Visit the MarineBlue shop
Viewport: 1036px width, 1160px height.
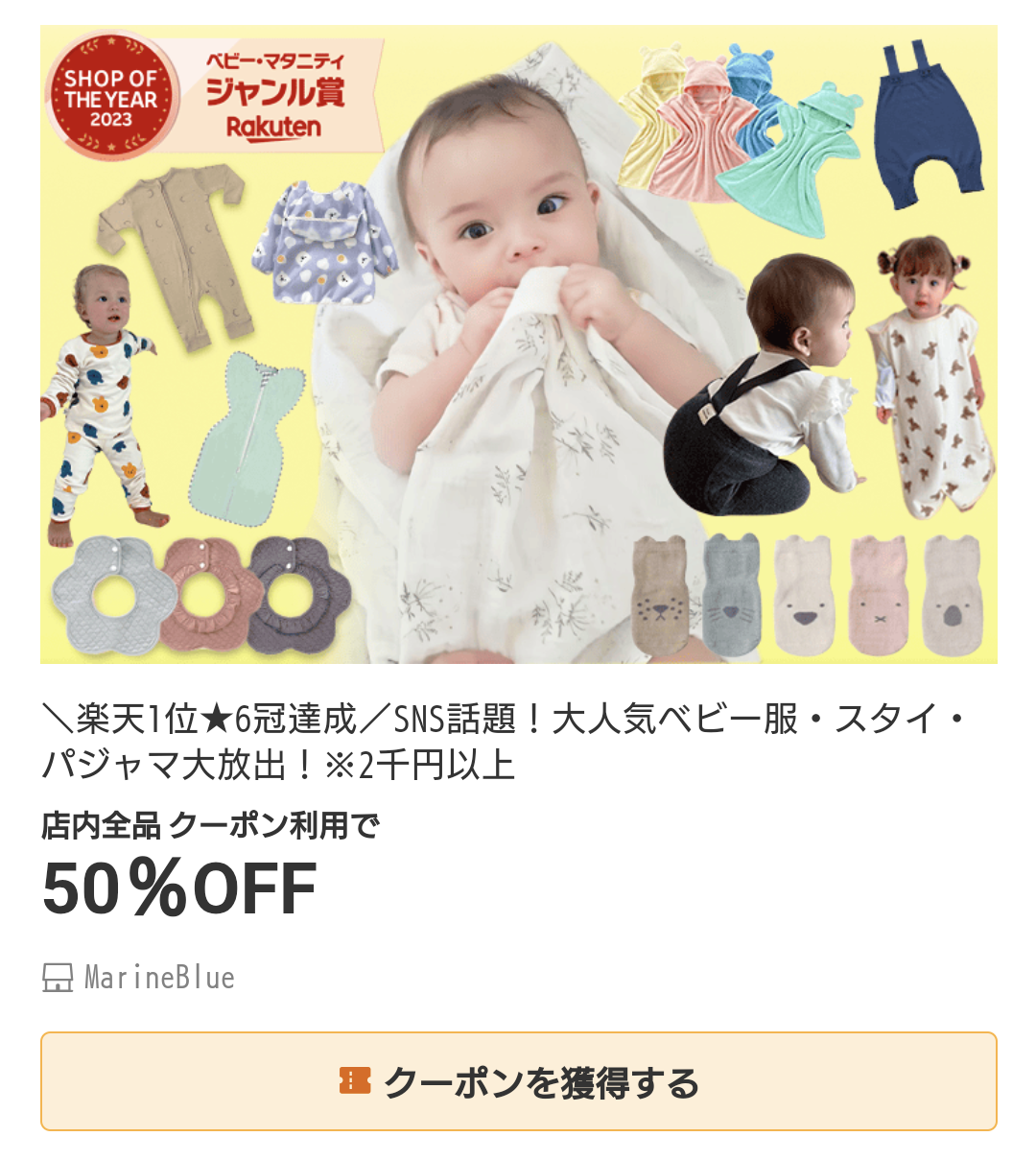[x=158, y=978]
